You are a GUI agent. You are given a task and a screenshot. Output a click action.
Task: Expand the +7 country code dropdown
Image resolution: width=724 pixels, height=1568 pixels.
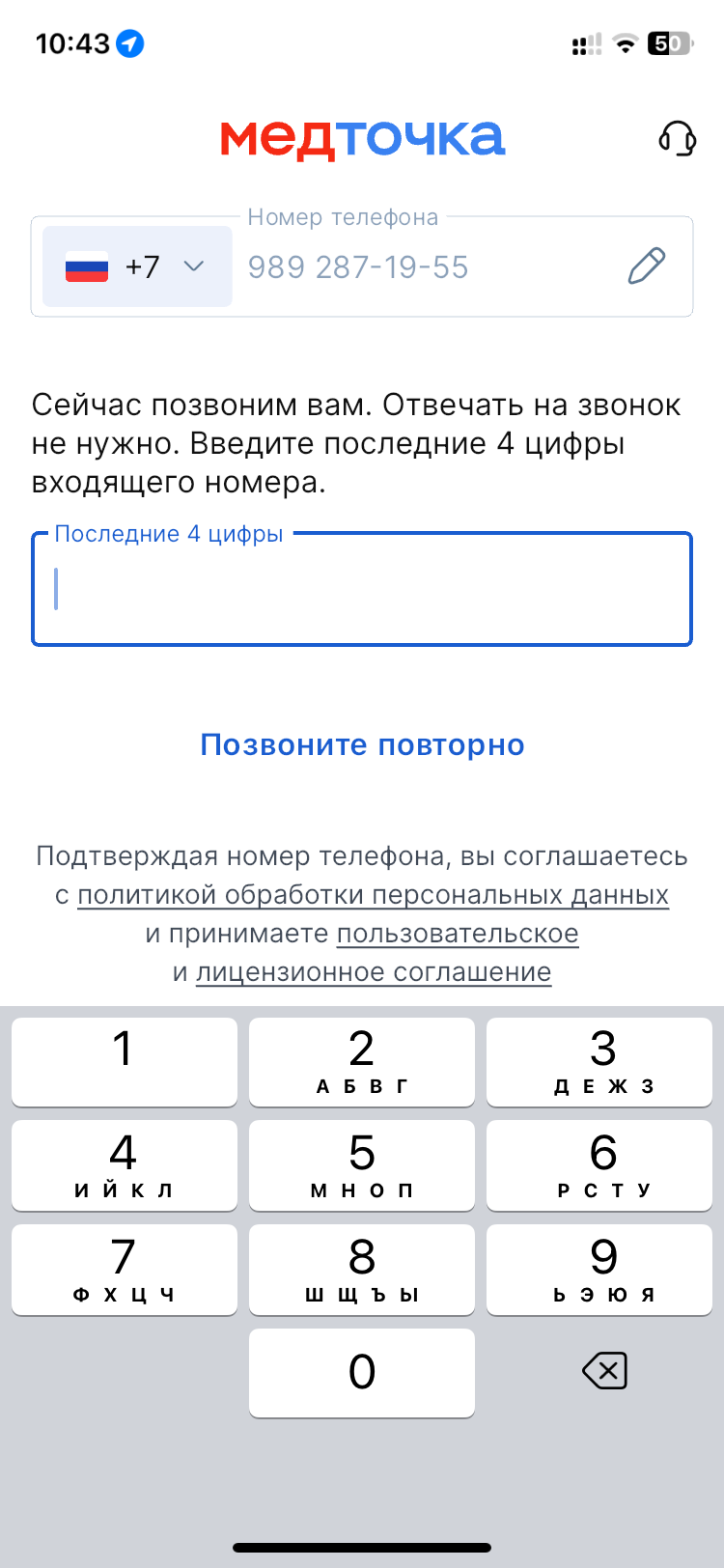[137, 266]
